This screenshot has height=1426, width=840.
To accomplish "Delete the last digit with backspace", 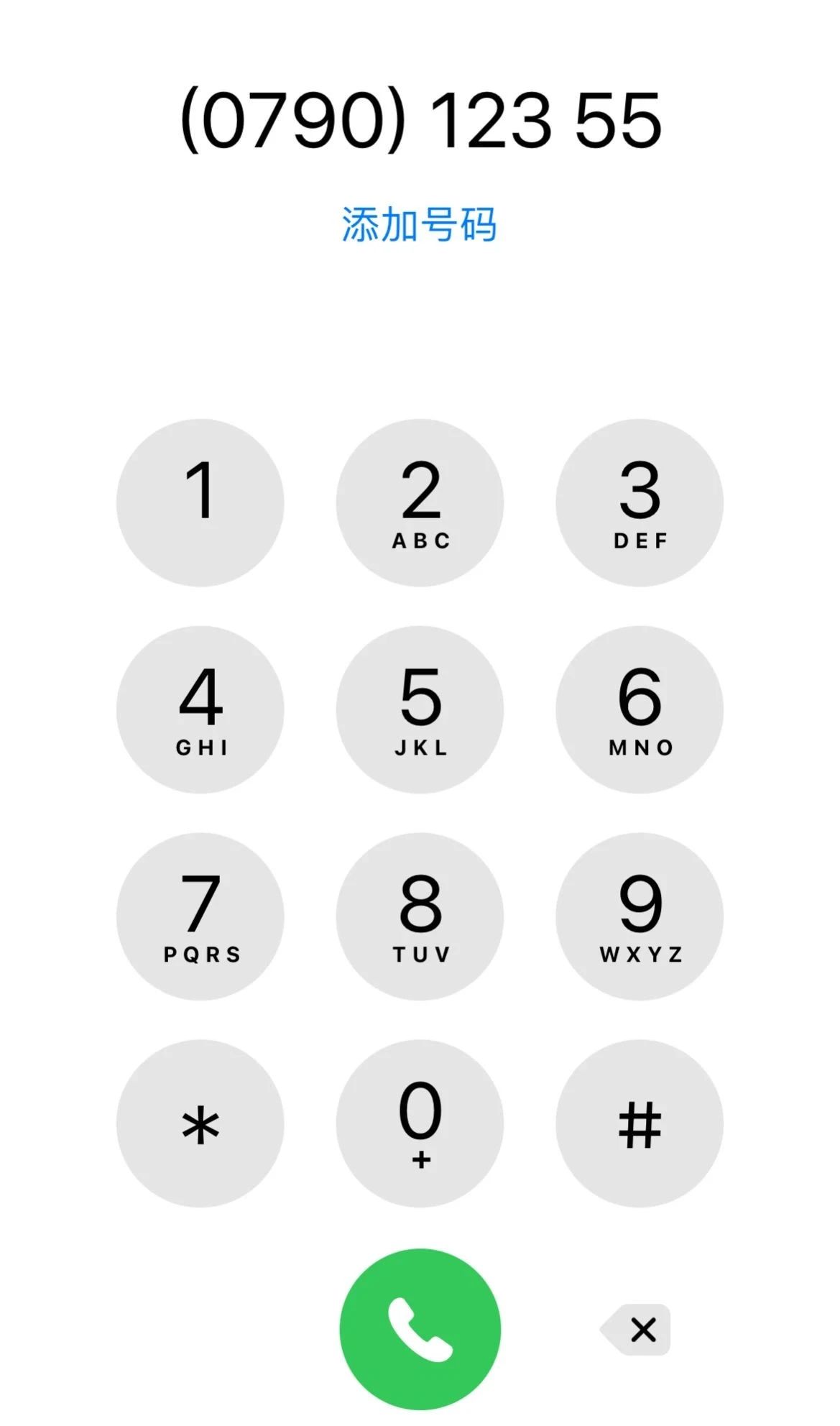I will (x=637, y=1330).
